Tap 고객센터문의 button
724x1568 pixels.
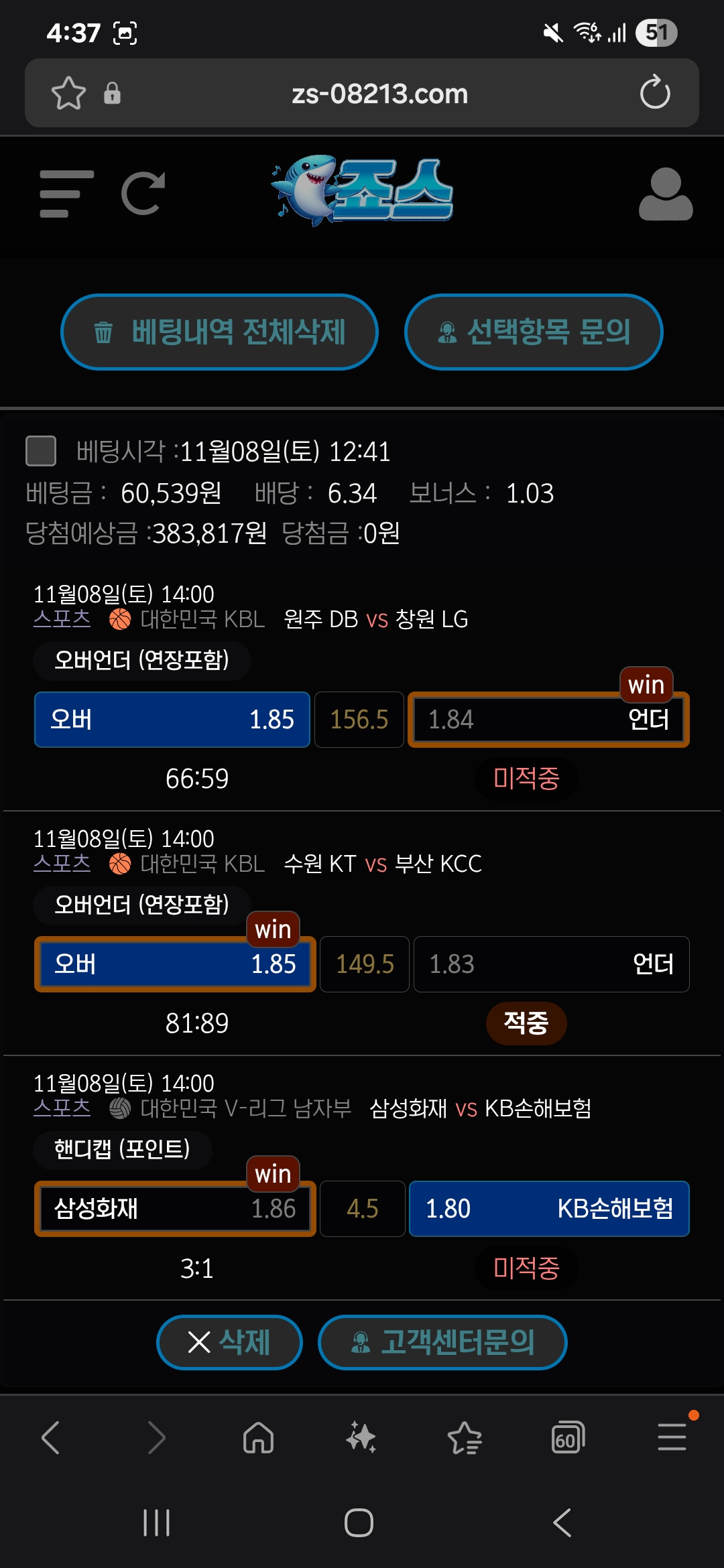click(442, 1342)
